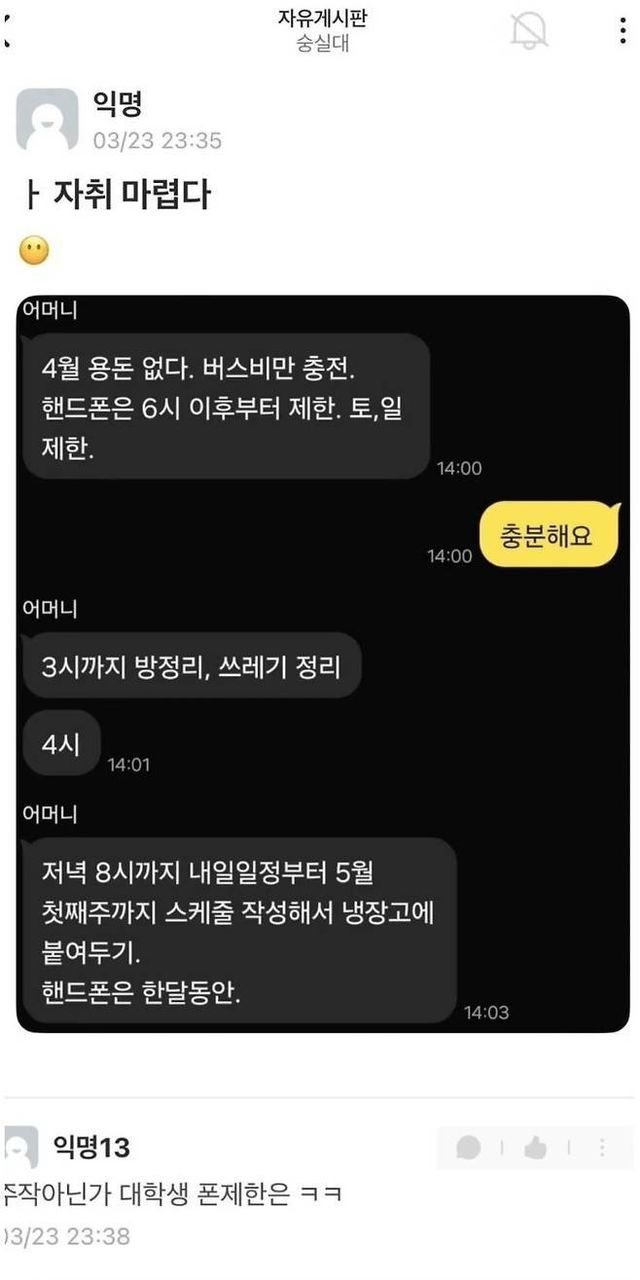The width and height of the screenshot is (640, 1280).
Task: Open the attached chat screenshot image
Action: [322, 663]
